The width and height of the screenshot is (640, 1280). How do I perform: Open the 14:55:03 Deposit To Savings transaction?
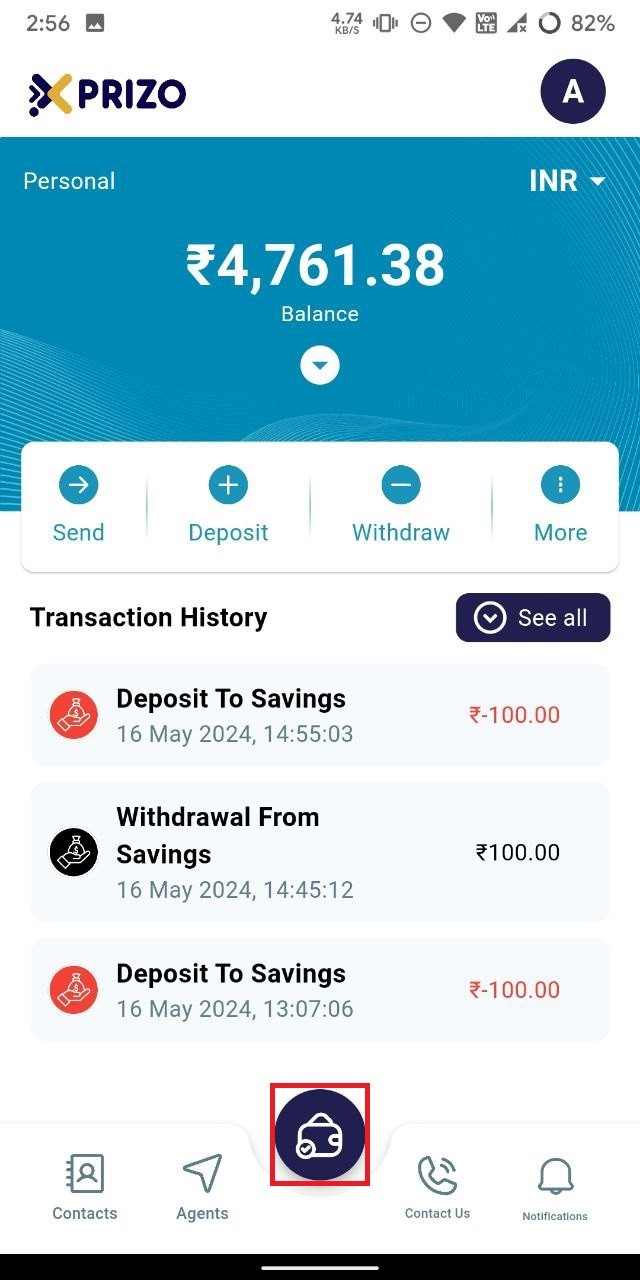tap(320, 715)
